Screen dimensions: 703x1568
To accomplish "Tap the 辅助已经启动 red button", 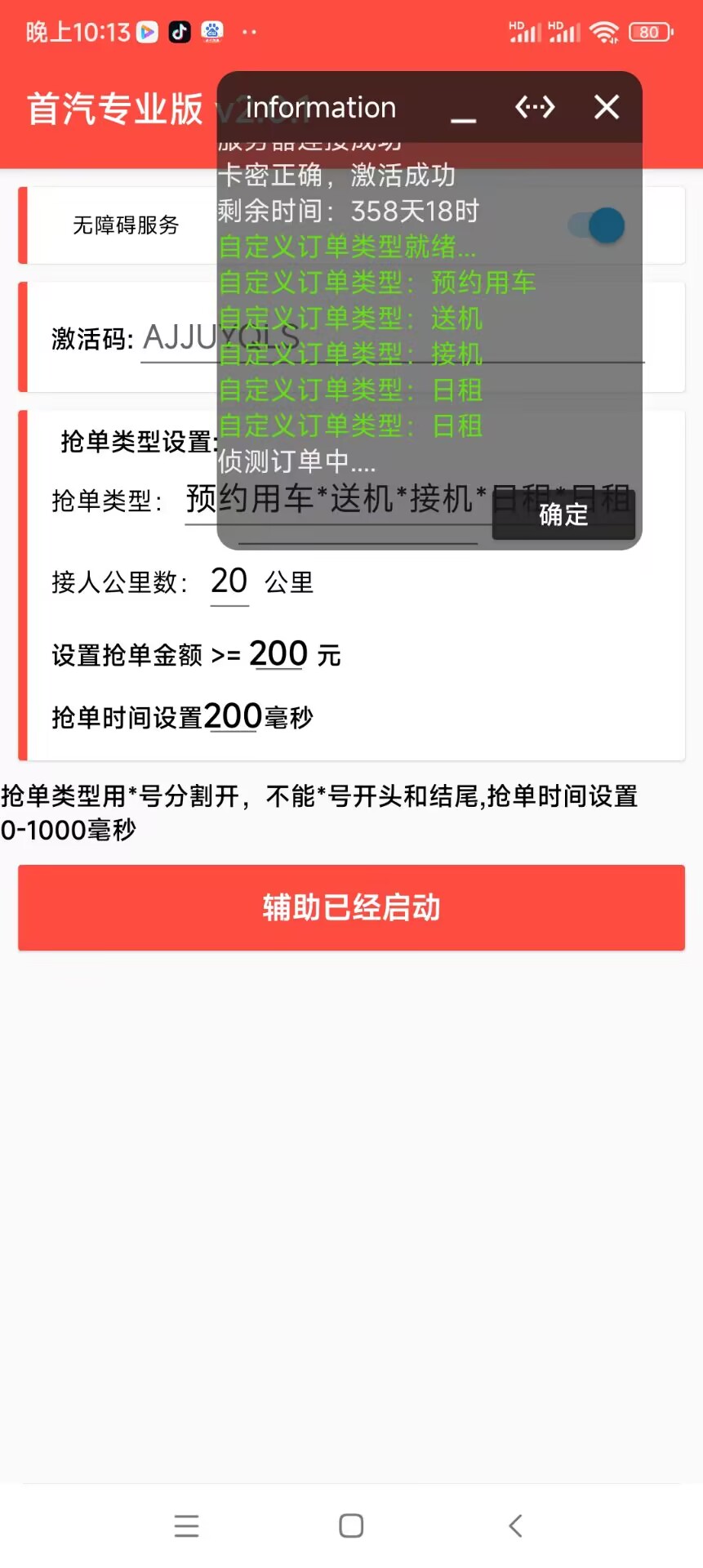I will point(351,907).
